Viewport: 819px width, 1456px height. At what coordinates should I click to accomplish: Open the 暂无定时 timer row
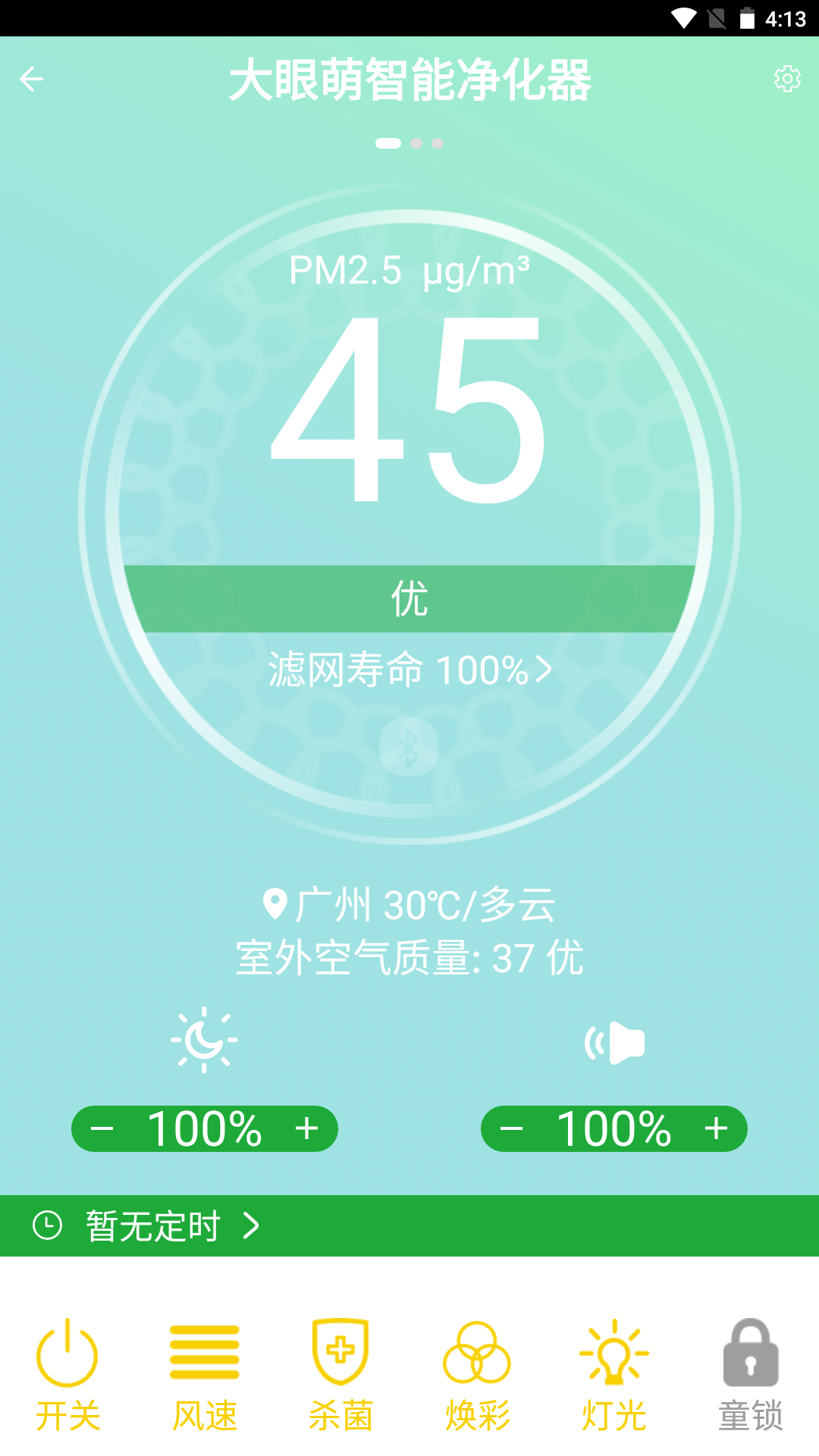coord(409,1225)
